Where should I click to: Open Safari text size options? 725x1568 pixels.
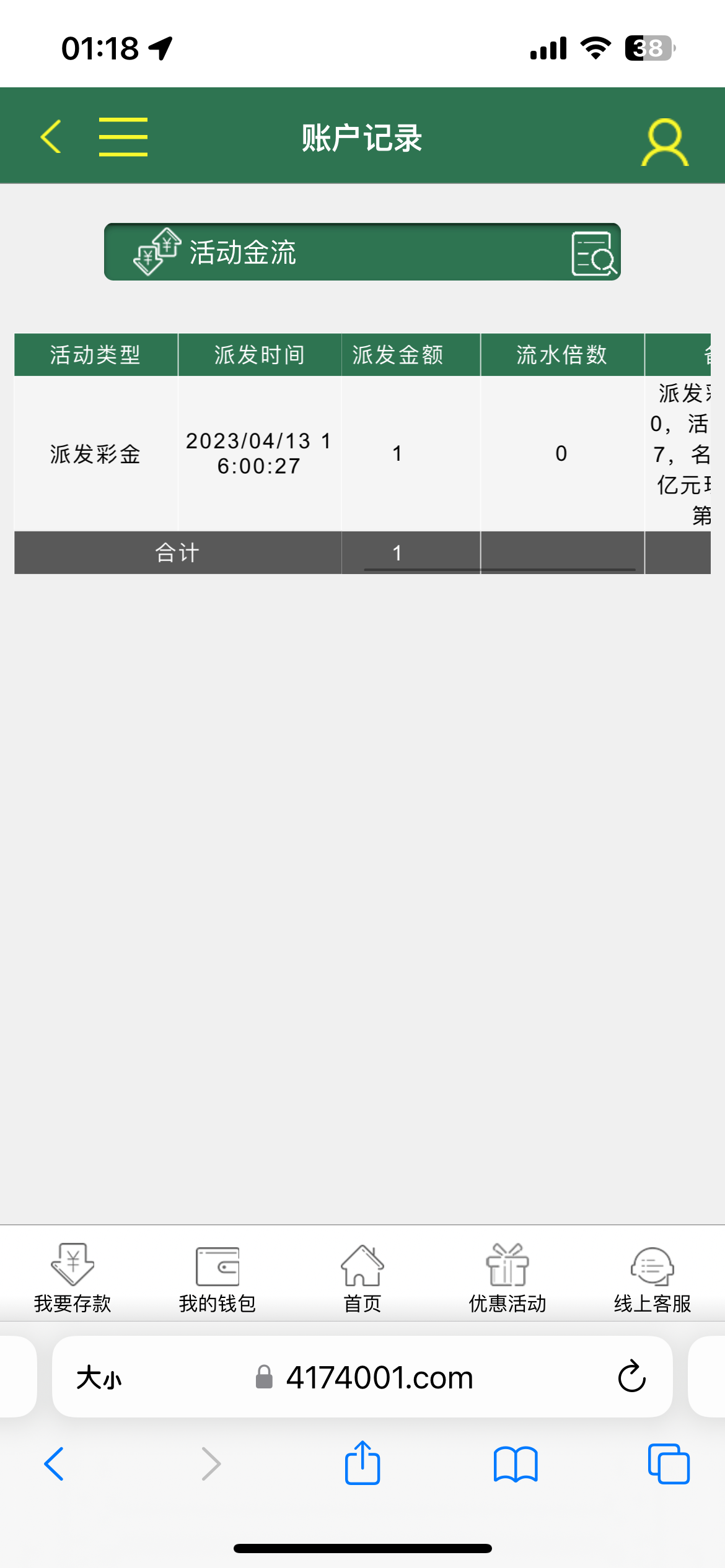(99, 1378)
